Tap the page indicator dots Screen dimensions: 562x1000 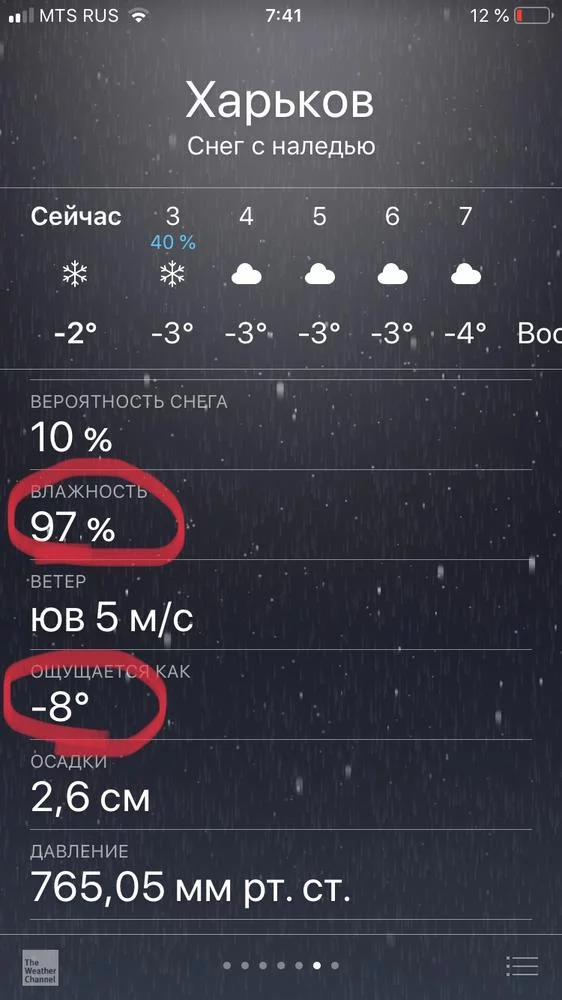(281, 966)
